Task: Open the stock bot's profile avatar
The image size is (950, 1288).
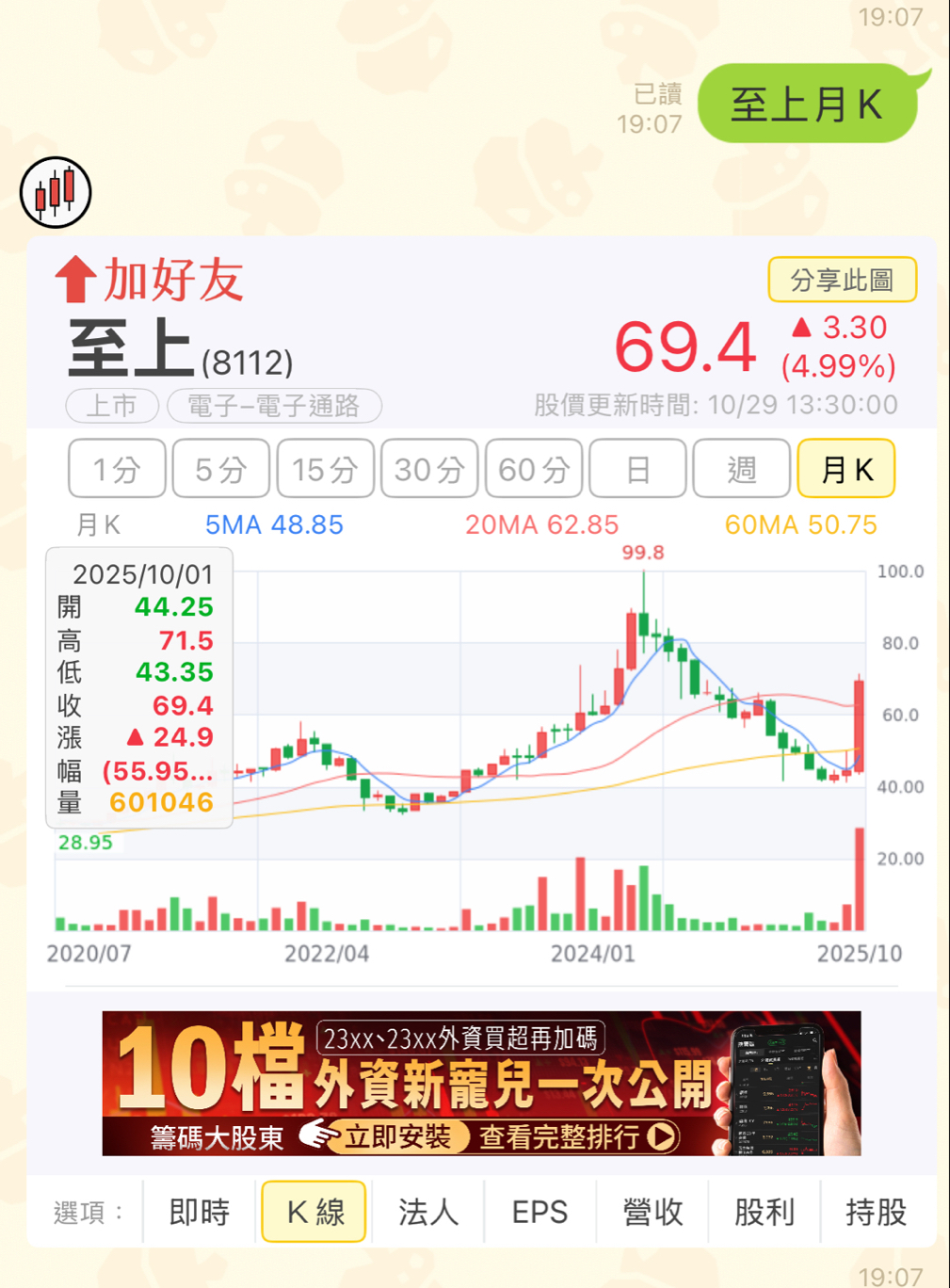Action: click(56, 192)
